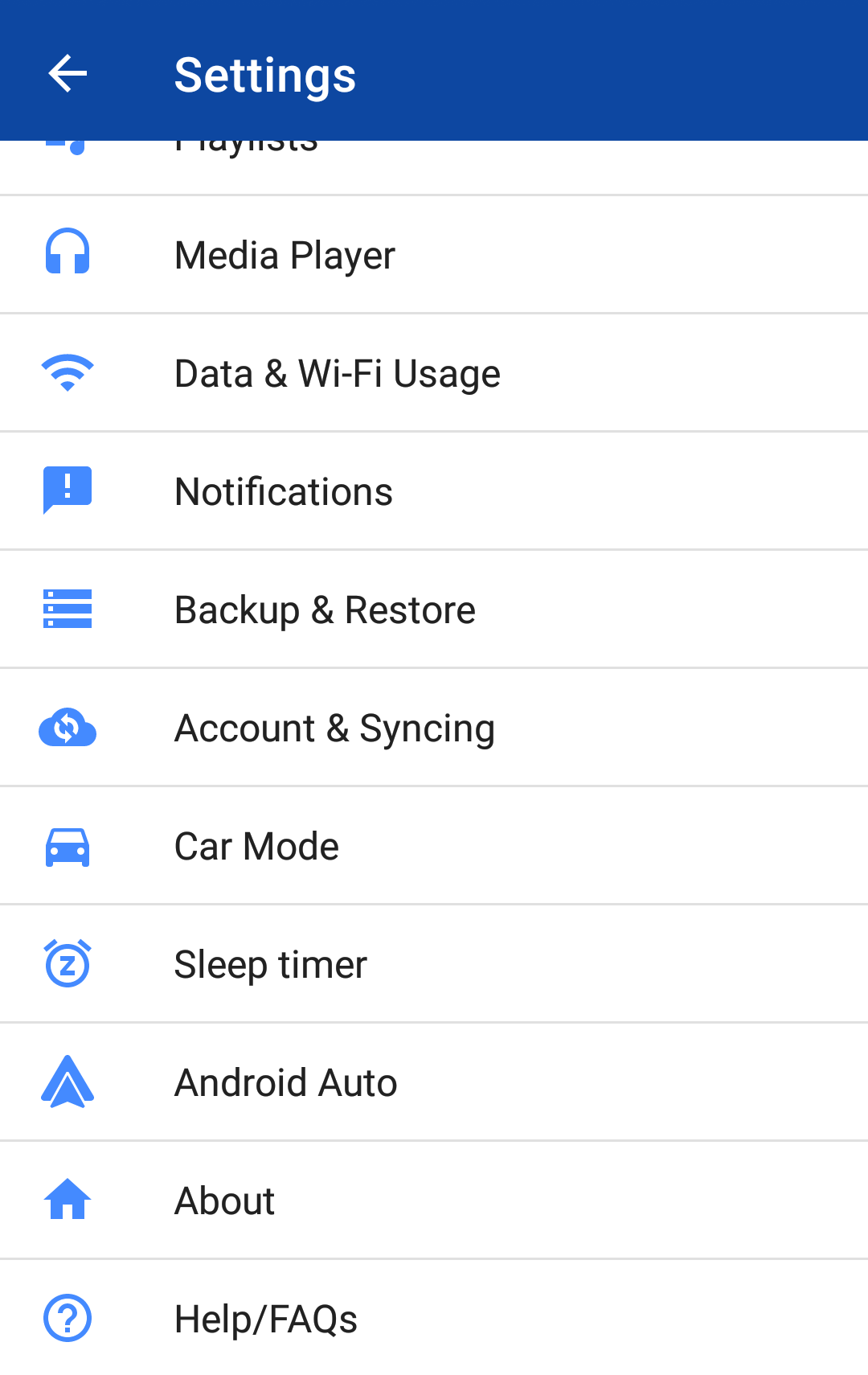868x1375 pixels.
Task: Click the Car Mode vehicle icon
Action: point(68,845)
